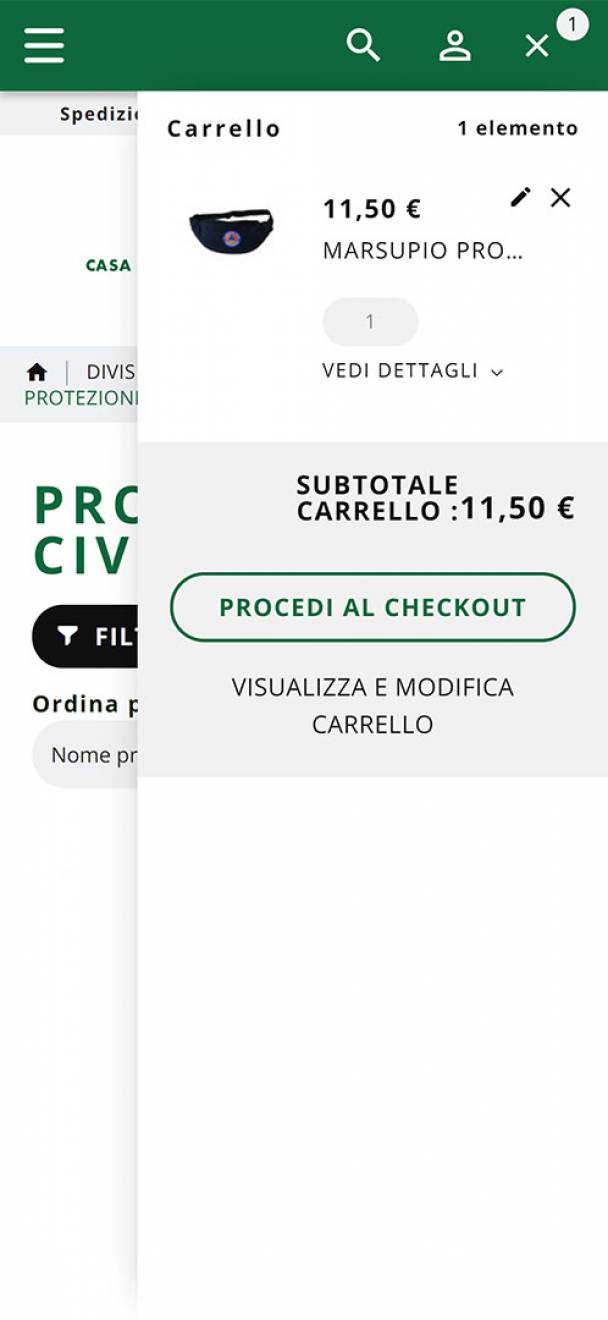
Task: Remove the Marsupio item from cart
Action: [561, 198]
